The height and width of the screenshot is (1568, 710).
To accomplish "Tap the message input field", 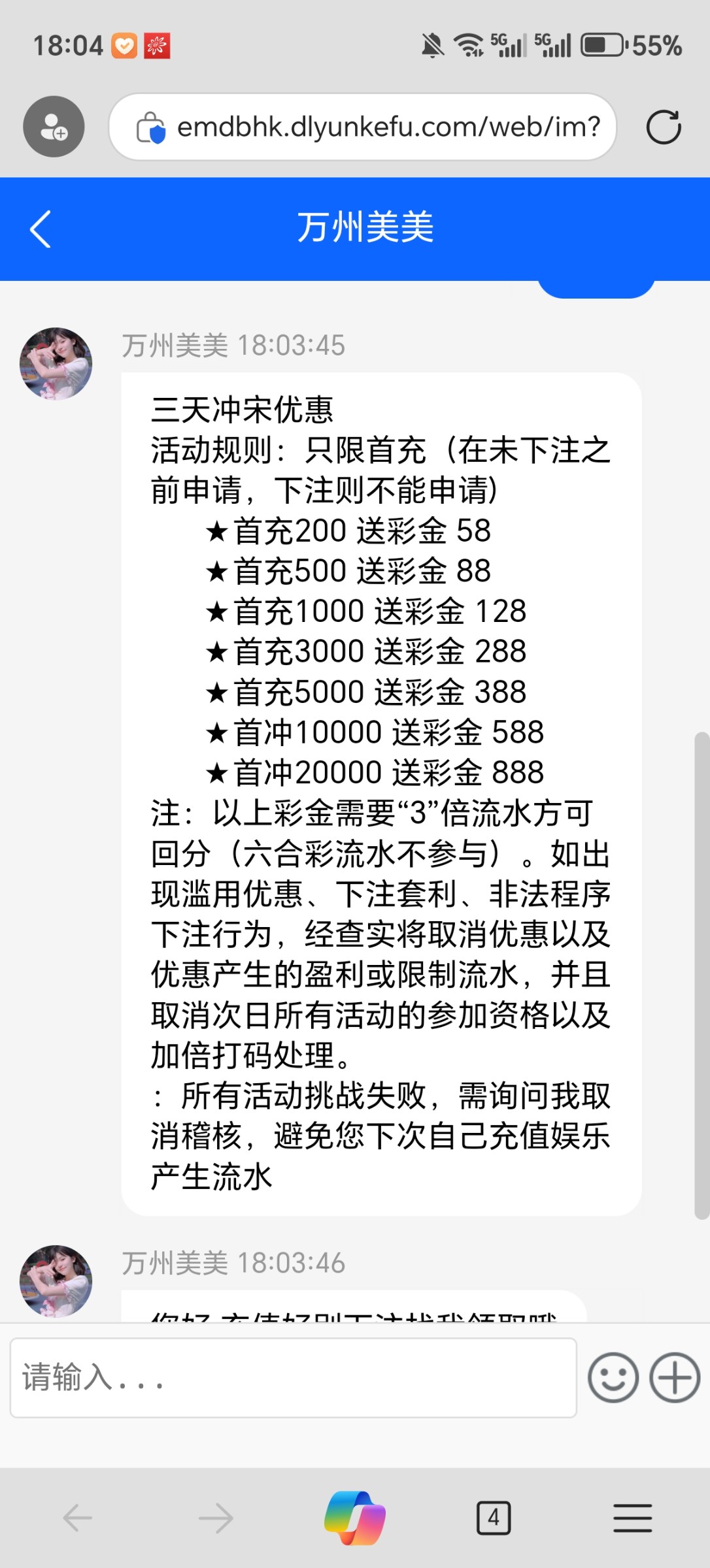I will click(x=293, y=1377).
